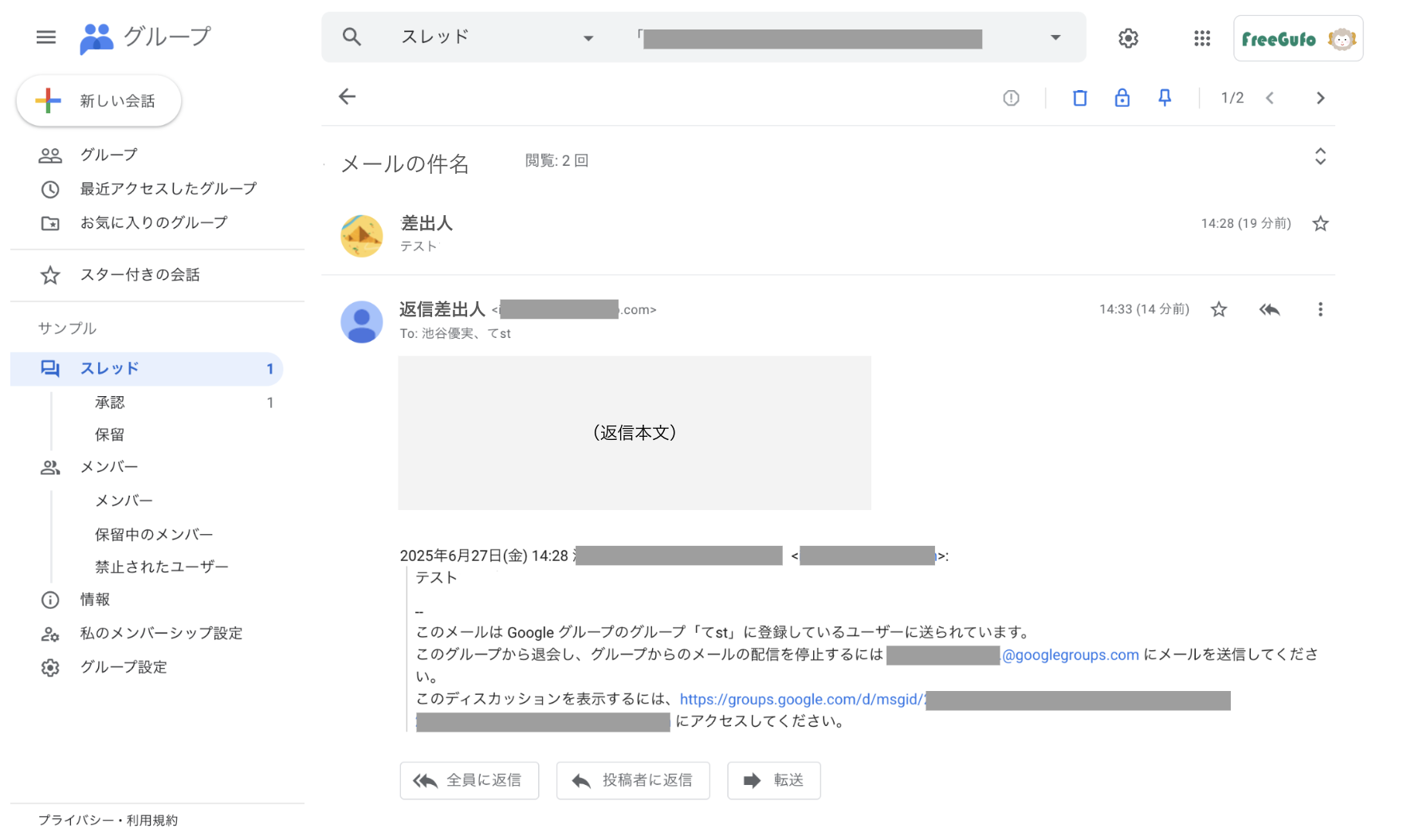Open the Google apps grid
1411x840 pixels.
pyautogui.click(x=1202, y=38)
